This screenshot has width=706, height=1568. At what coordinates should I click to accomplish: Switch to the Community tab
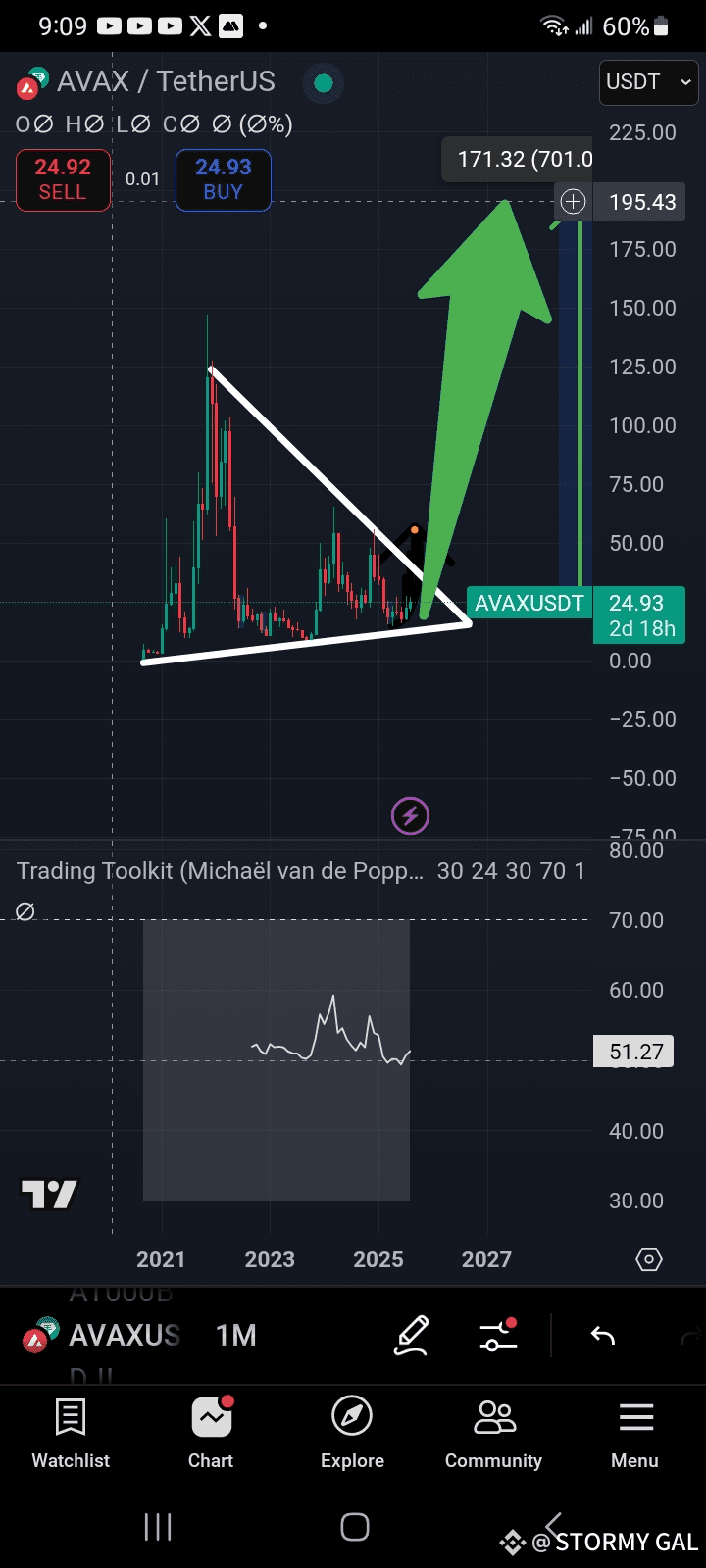493,1433
